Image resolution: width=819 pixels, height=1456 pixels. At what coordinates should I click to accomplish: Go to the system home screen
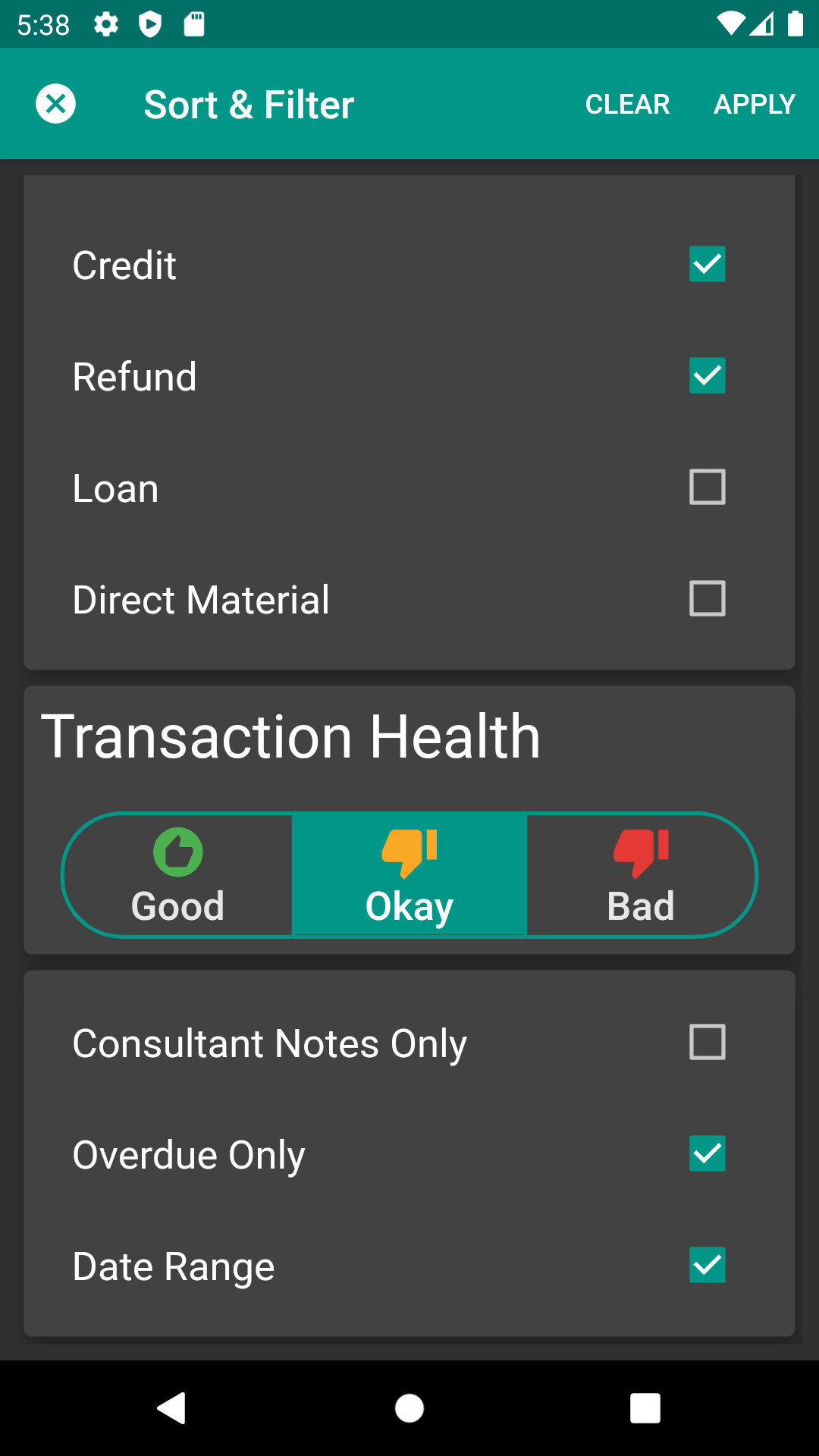409,1408
